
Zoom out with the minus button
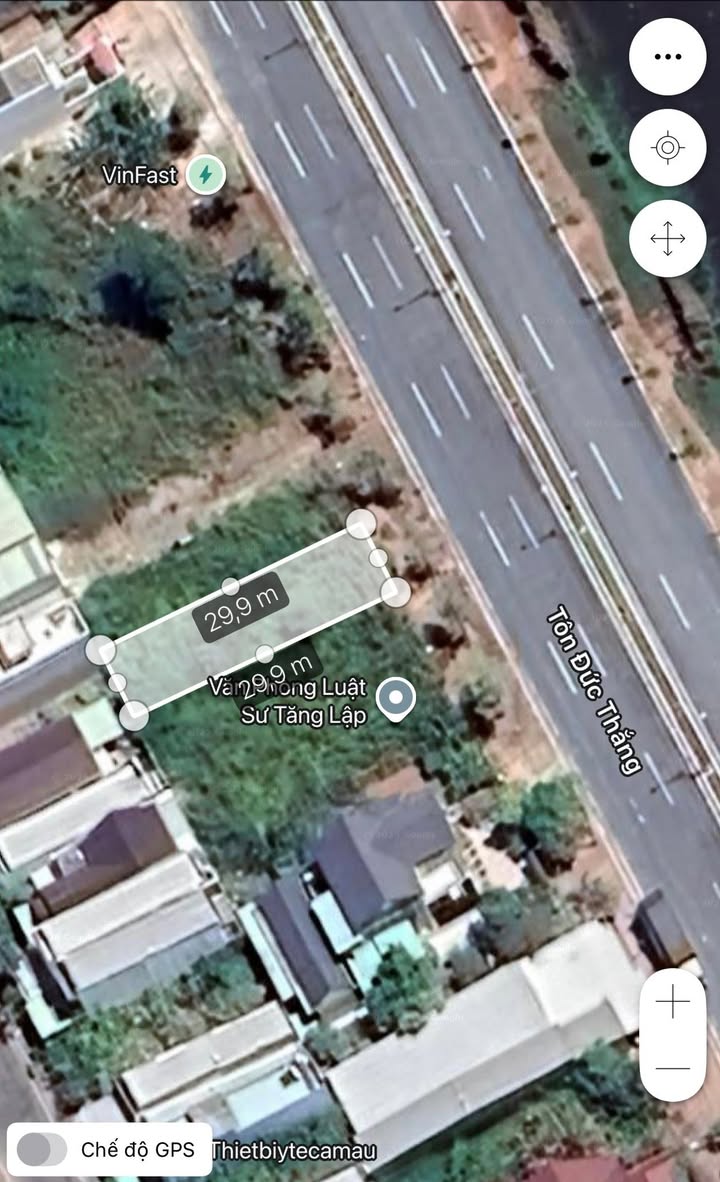(673, 1068)
